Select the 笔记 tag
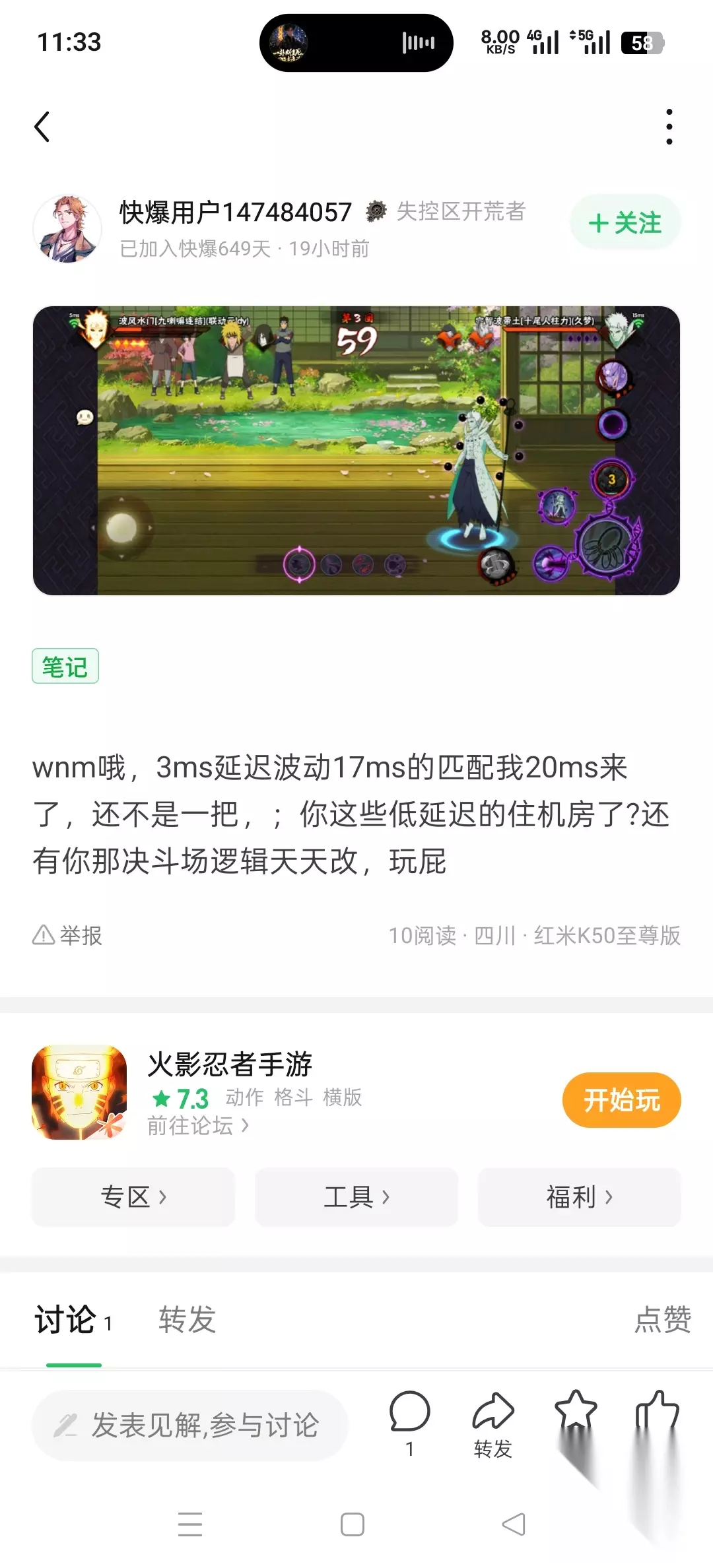Screen dimensions: 713x1568 65,667
